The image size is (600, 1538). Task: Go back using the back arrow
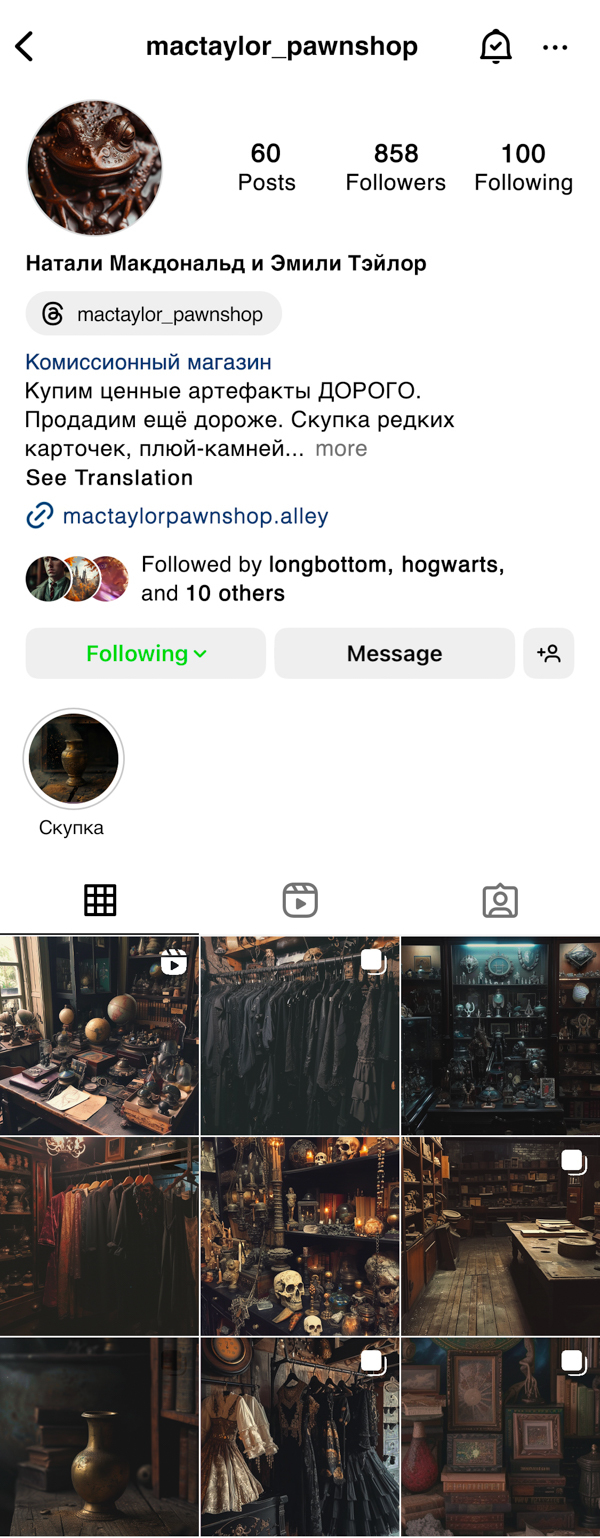tap(25, 46)
